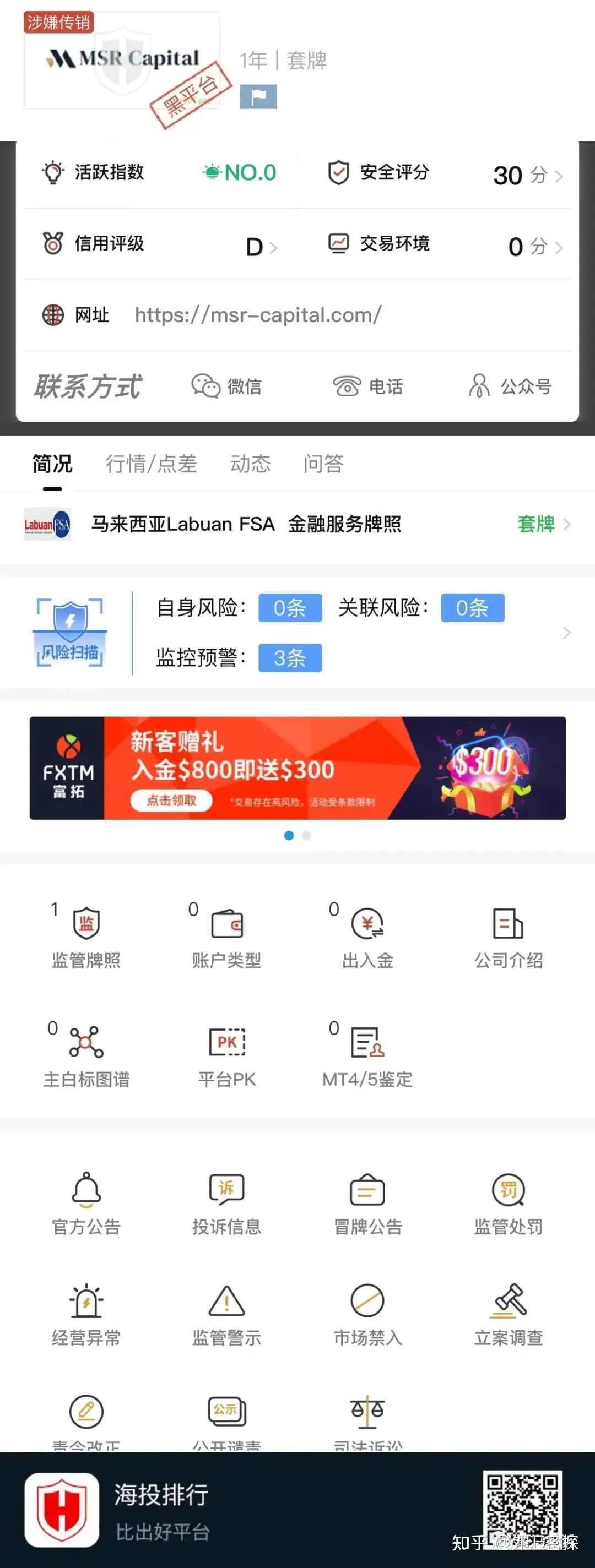Open the Labuan FSA 金融服务牌照 row
This screenshot has height=1568, width=595.
[297, 524]
